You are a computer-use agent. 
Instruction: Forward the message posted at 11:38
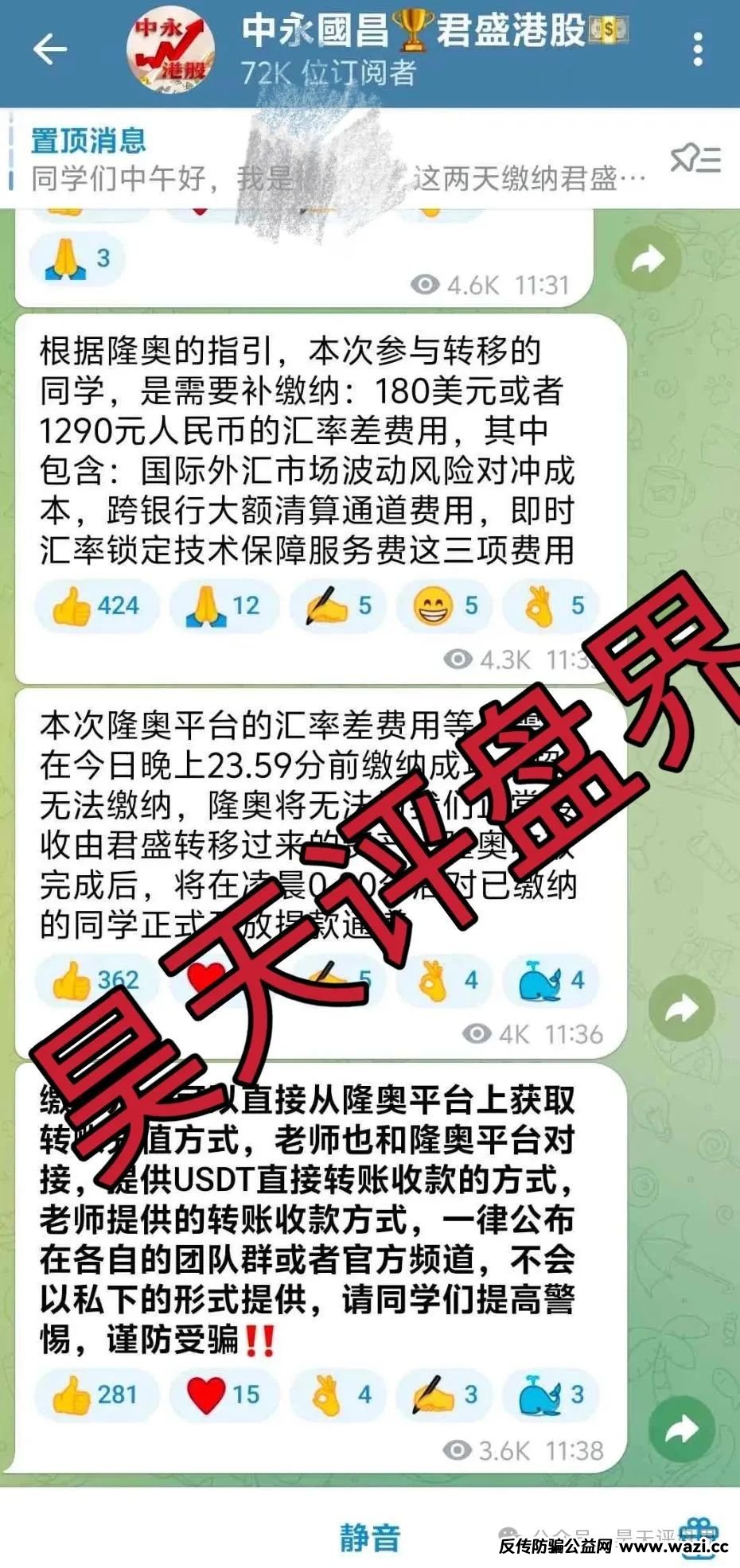point(682,1430)
